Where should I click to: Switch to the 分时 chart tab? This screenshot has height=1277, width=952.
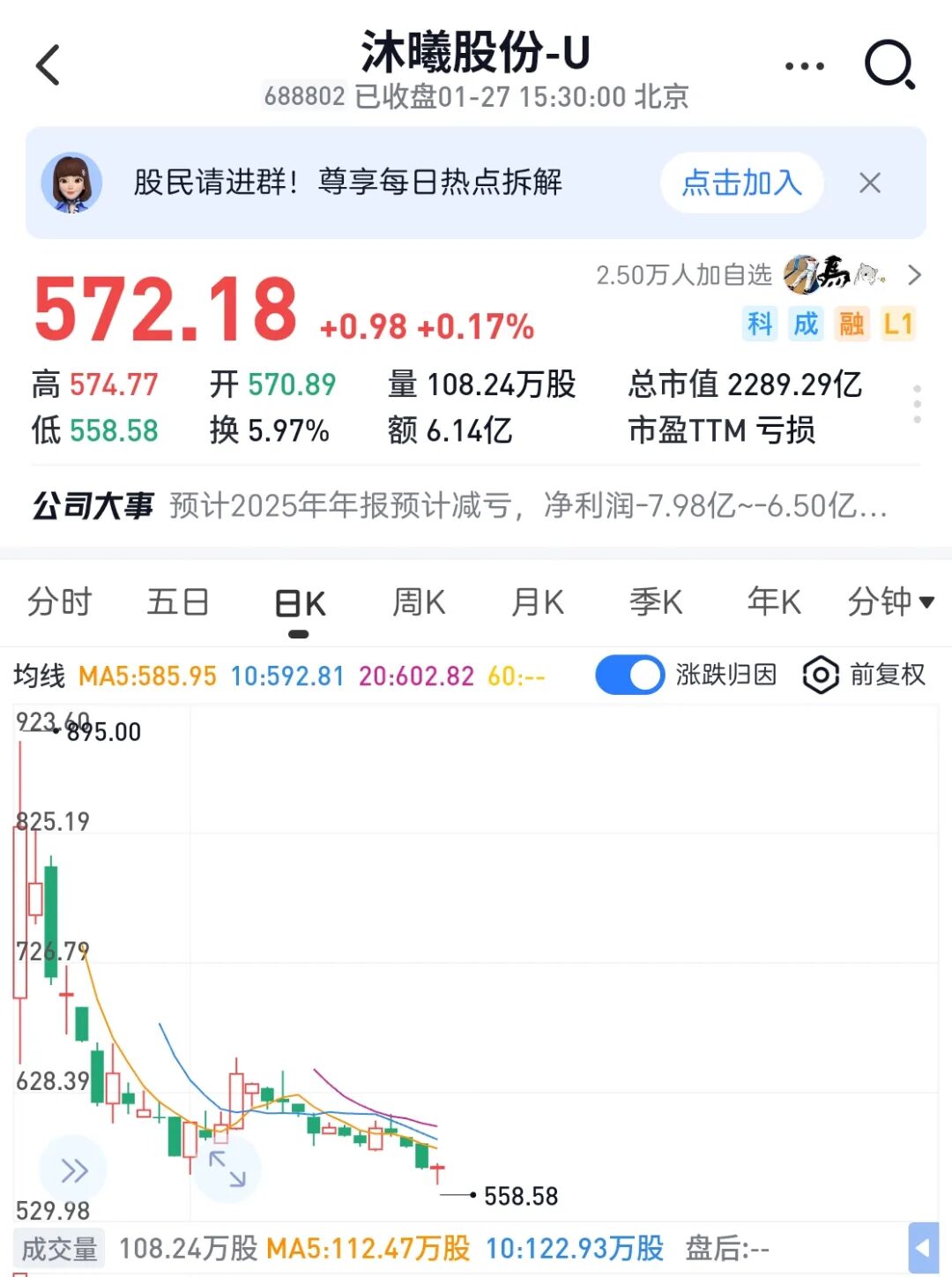tap(59, 602)
